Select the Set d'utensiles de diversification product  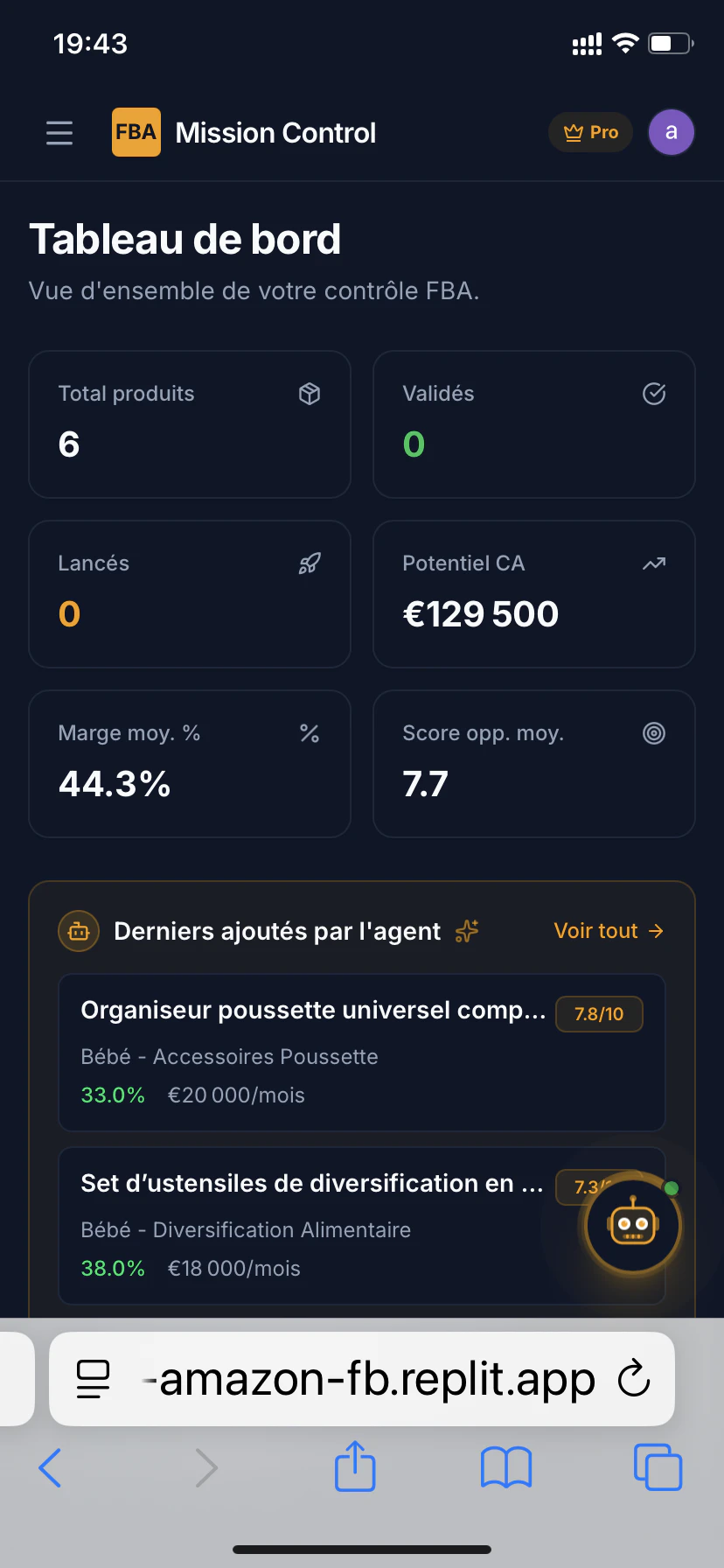tap(306, 1225)
